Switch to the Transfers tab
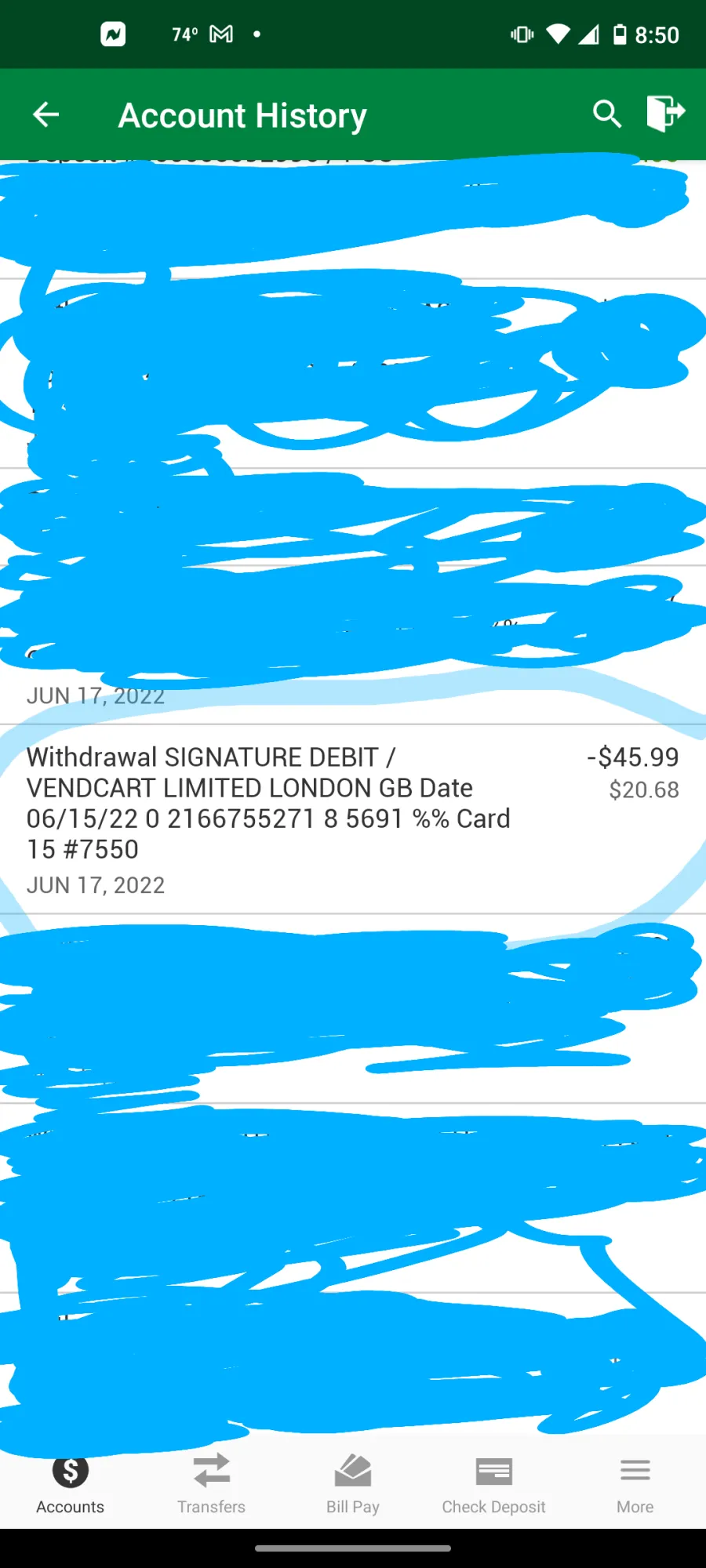 coord(212,1483)
